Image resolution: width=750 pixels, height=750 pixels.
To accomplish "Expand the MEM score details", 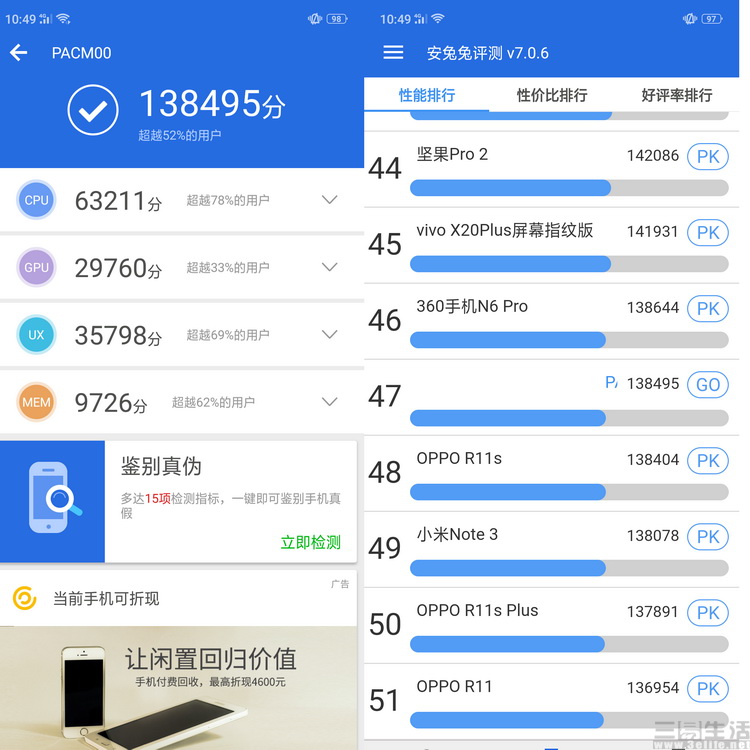I will click(329, 402).
